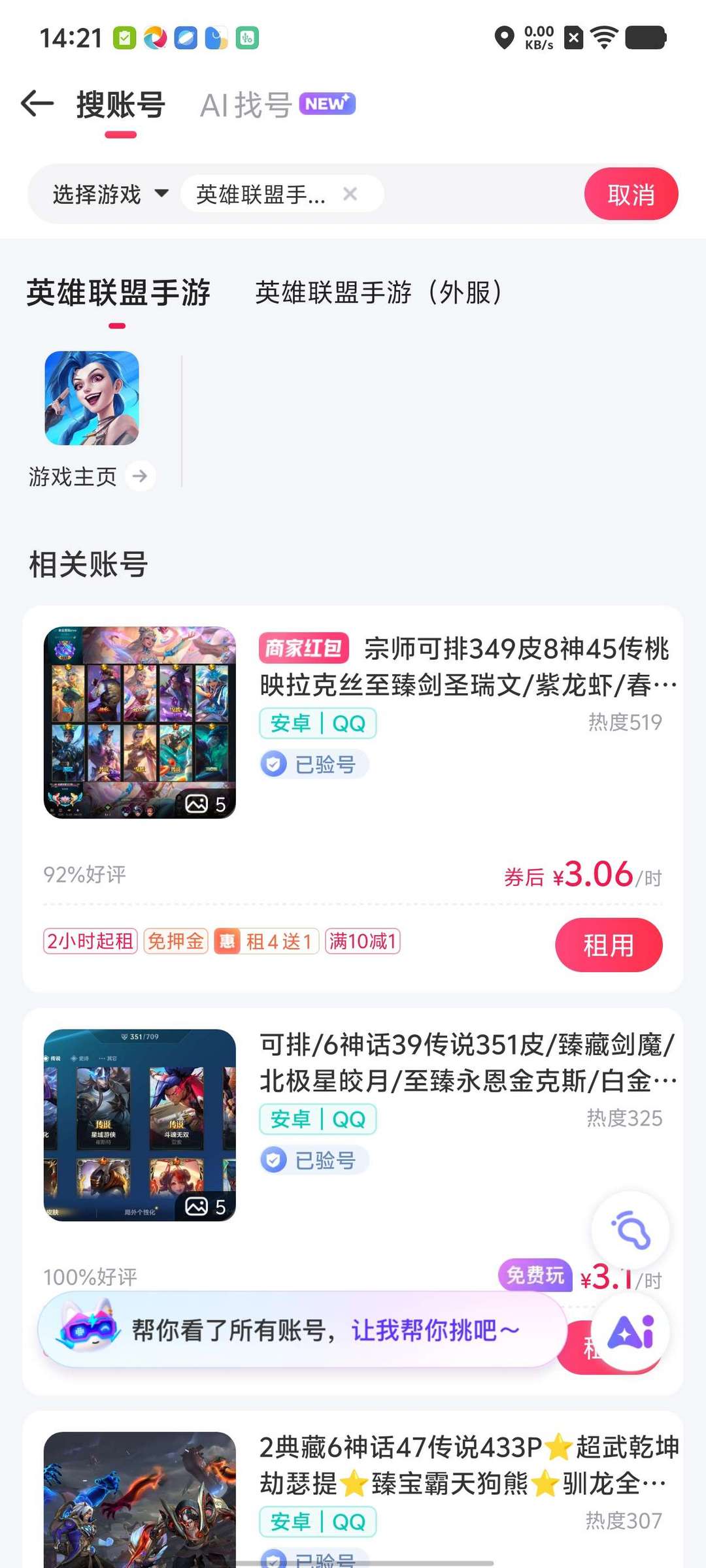Clear the 英雄联盟手... search text

[350, 193]
